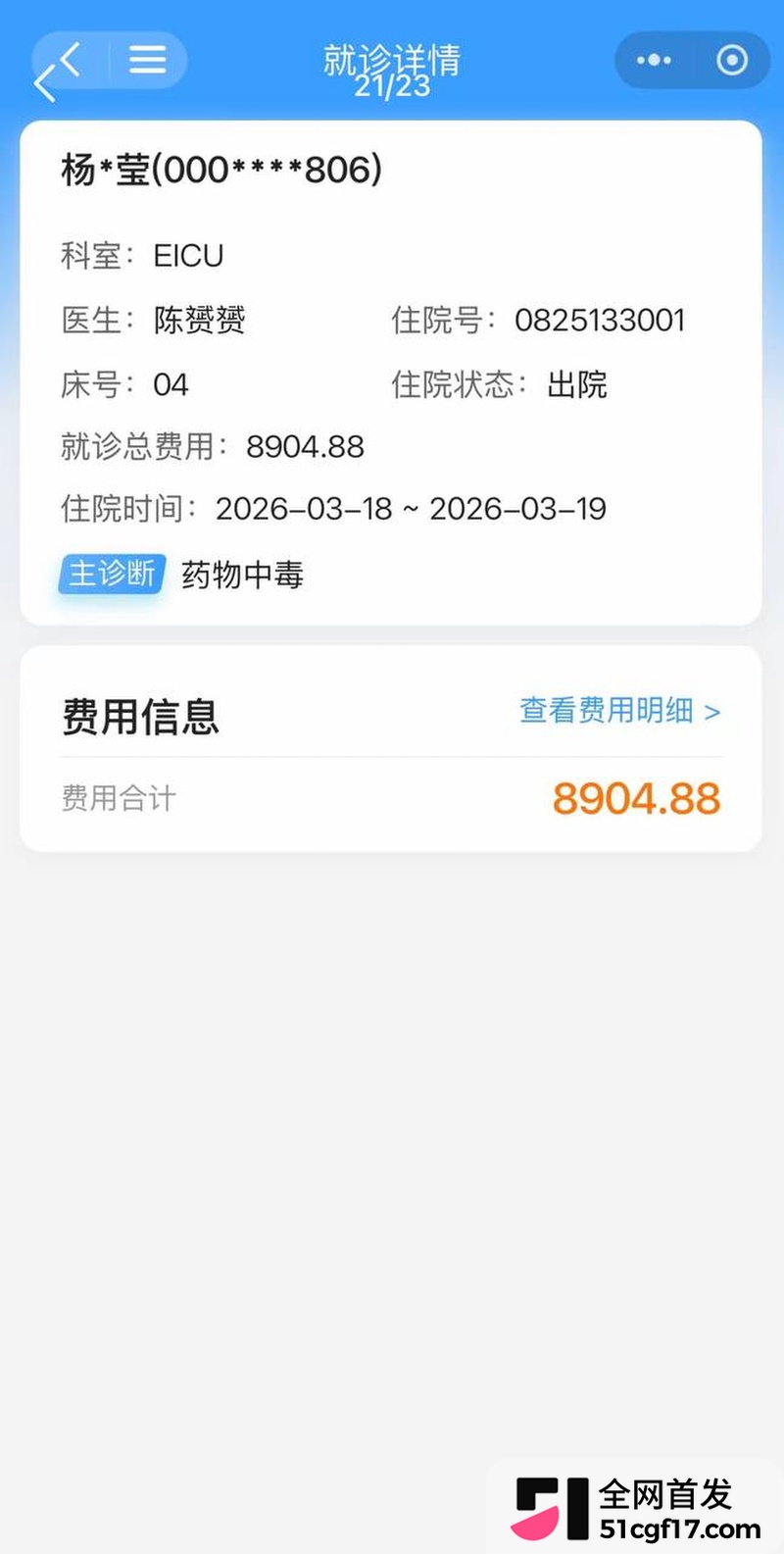Open the mini program more options
Image resolution: width=784 pixels, height=1554 pixels.
[x=654, y=61]
